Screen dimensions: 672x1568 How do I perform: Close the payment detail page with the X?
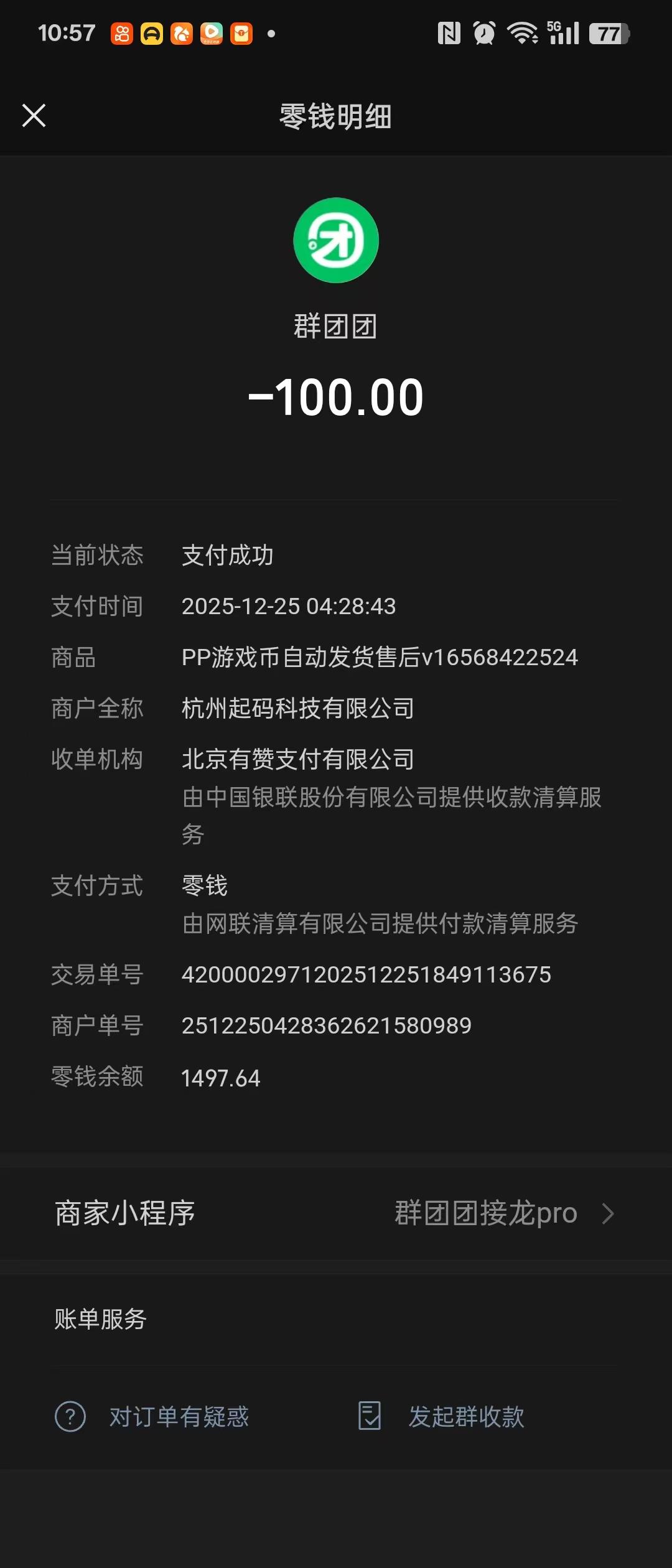click(34, 116)
